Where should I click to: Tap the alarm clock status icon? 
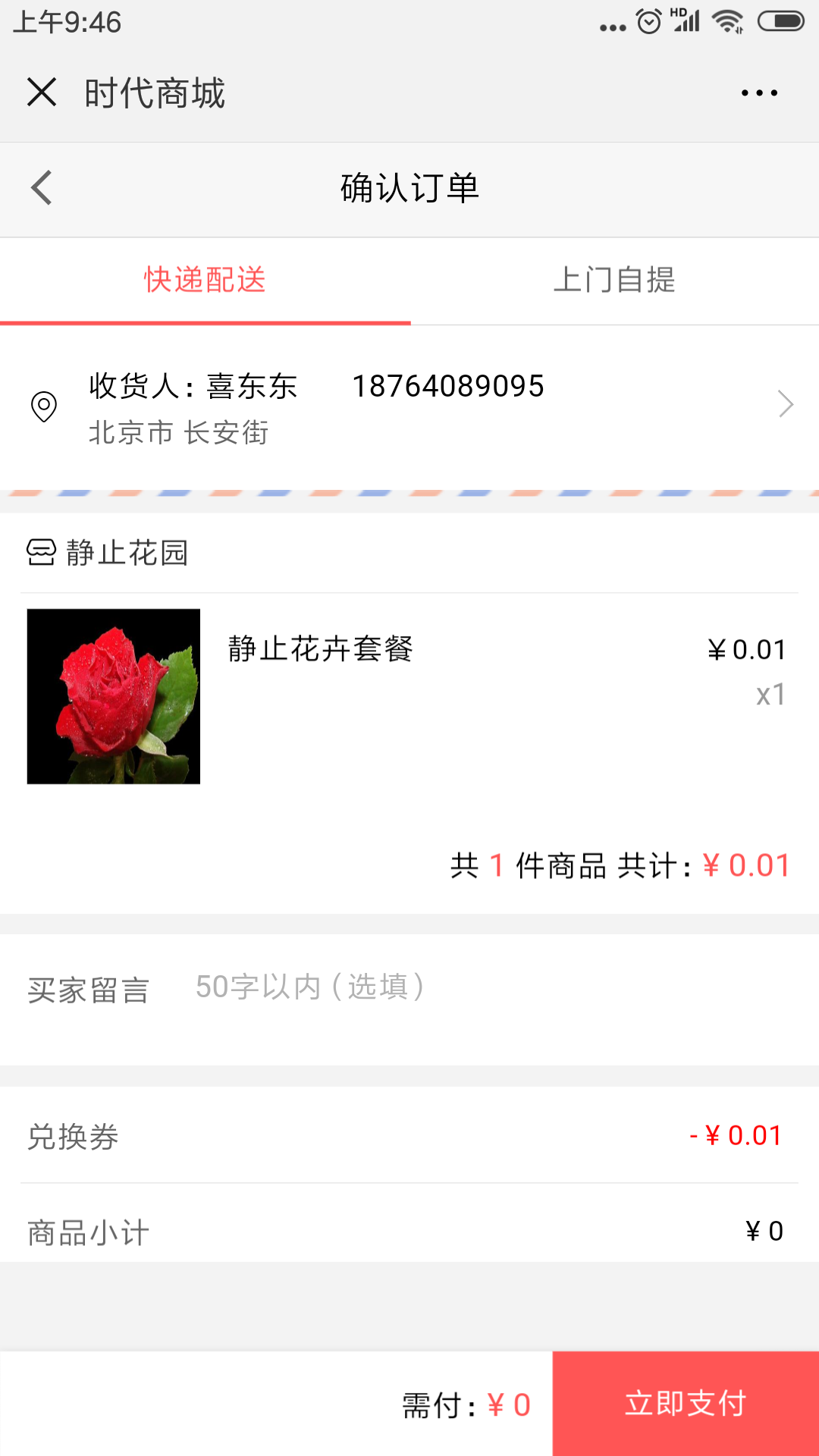click(648, 23)
